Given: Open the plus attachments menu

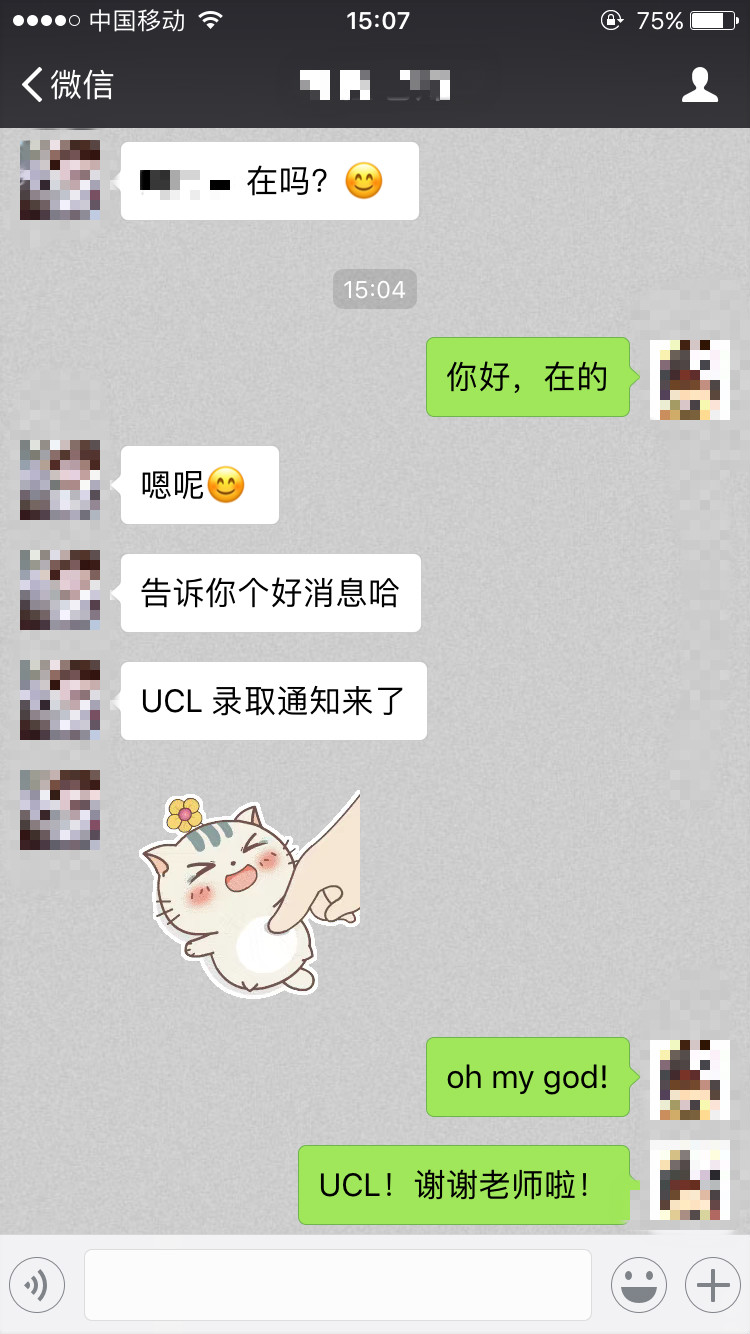Looking at the screenshot, I should click(713, 1285).
